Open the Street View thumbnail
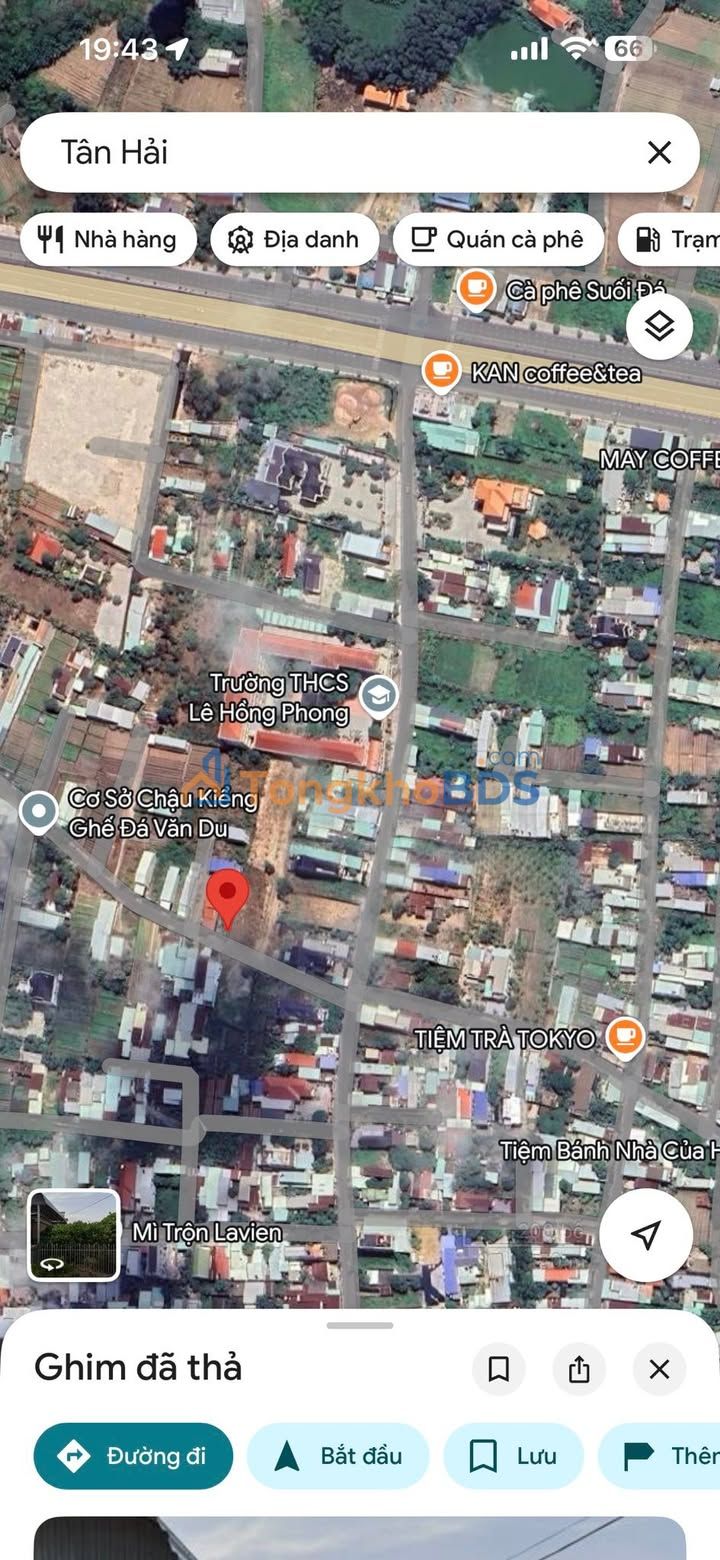The width and height of the screenshot is (720, 1560). pyautogui.click(x=73, y=1235)
